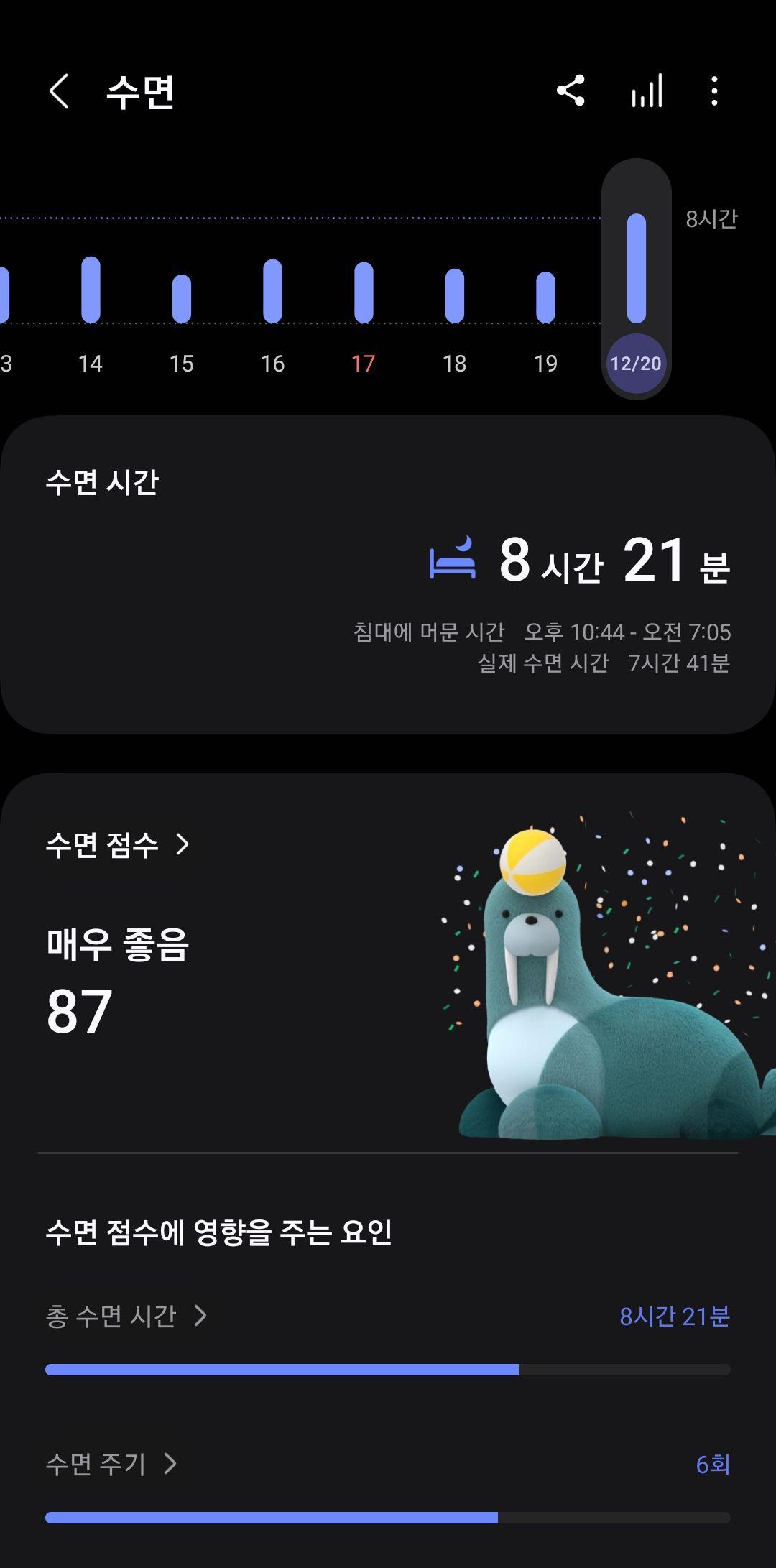Select the sleep bar for day 19
776x1568 pixels.
pyautogui.click(x=545, y=298)
